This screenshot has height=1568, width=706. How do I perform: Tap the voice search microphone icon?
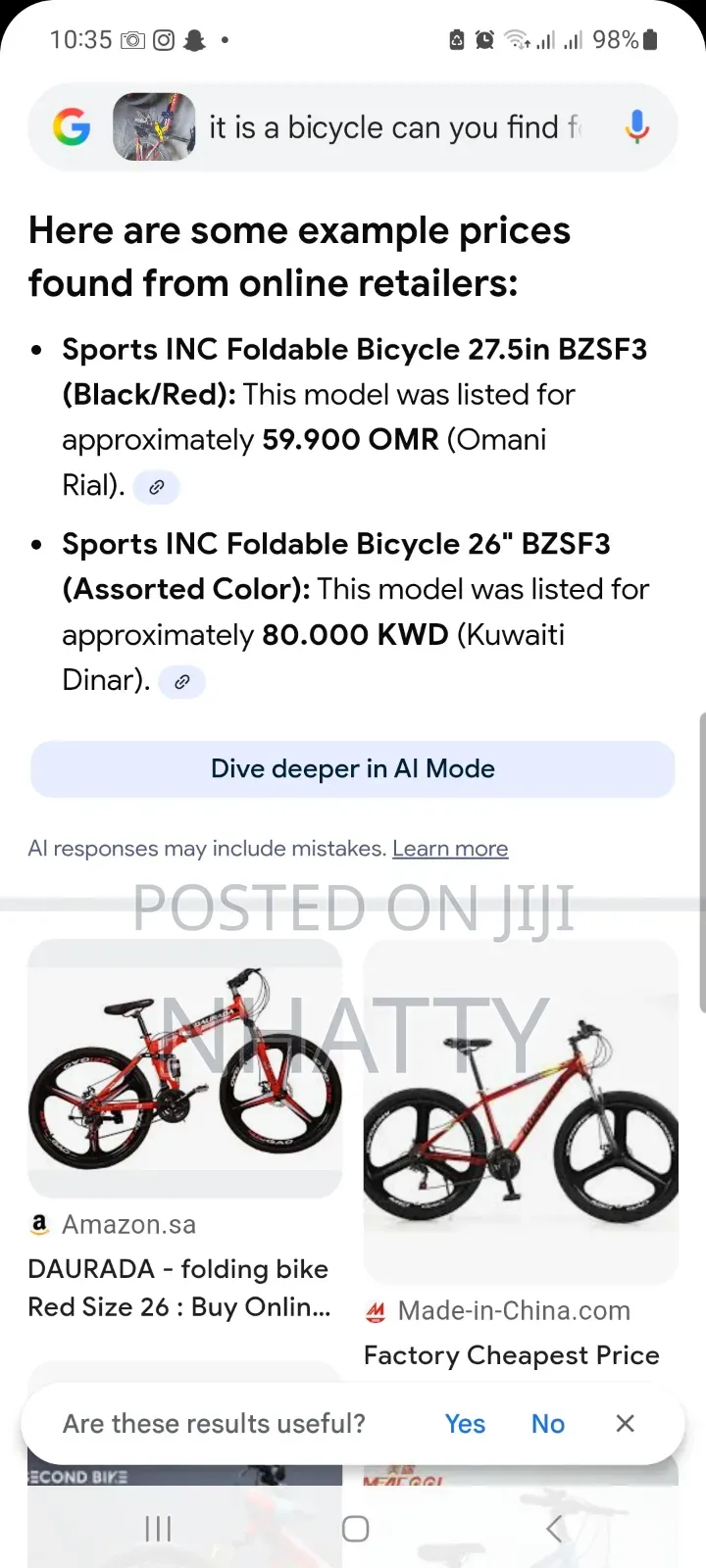point(637,127)
